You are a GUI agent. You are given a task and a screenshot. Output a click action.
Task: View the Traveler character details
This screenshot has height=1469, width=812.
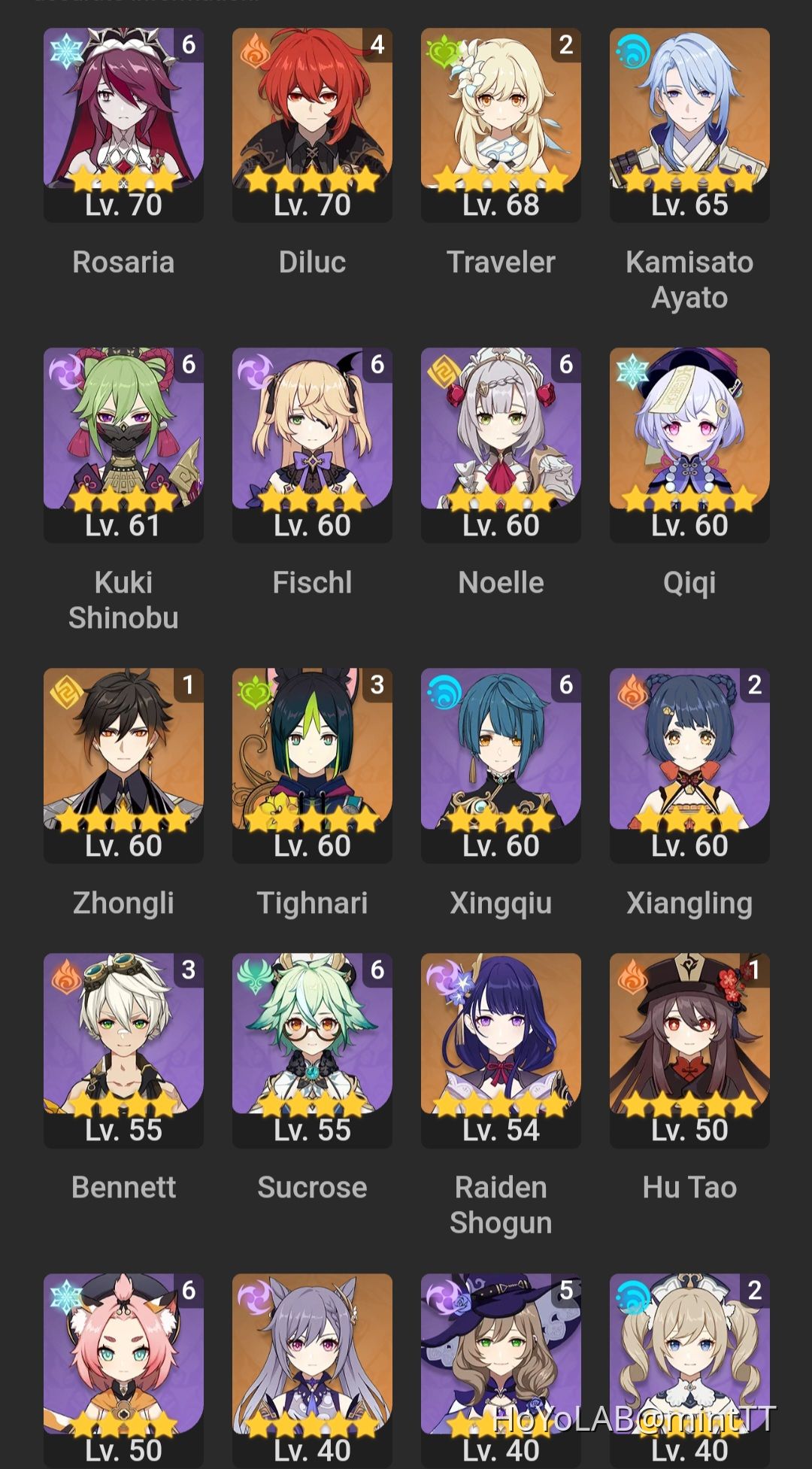pyautogui.click(x=501, y=124)
